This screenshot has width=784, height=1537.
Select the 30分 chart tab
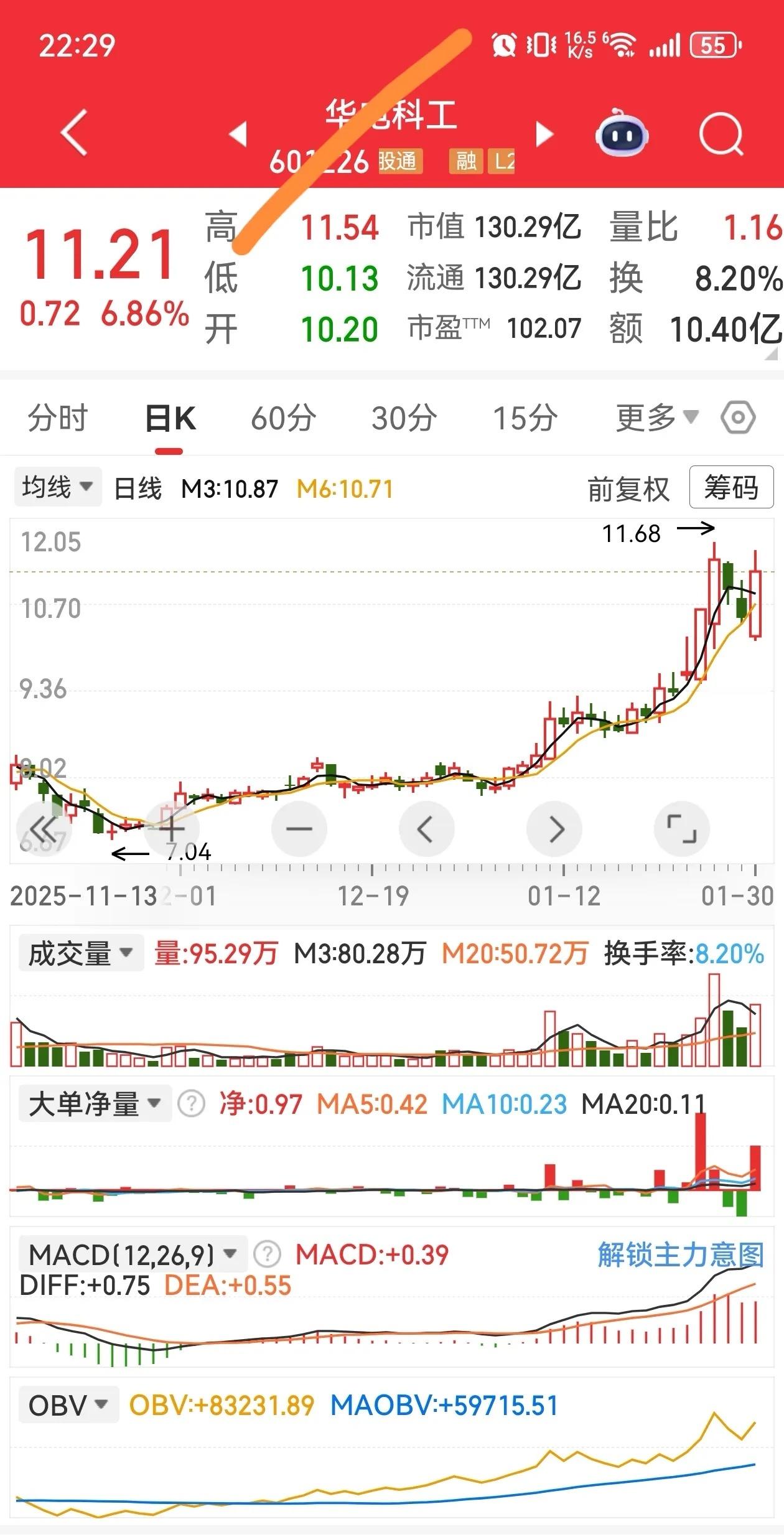(404, 418)
